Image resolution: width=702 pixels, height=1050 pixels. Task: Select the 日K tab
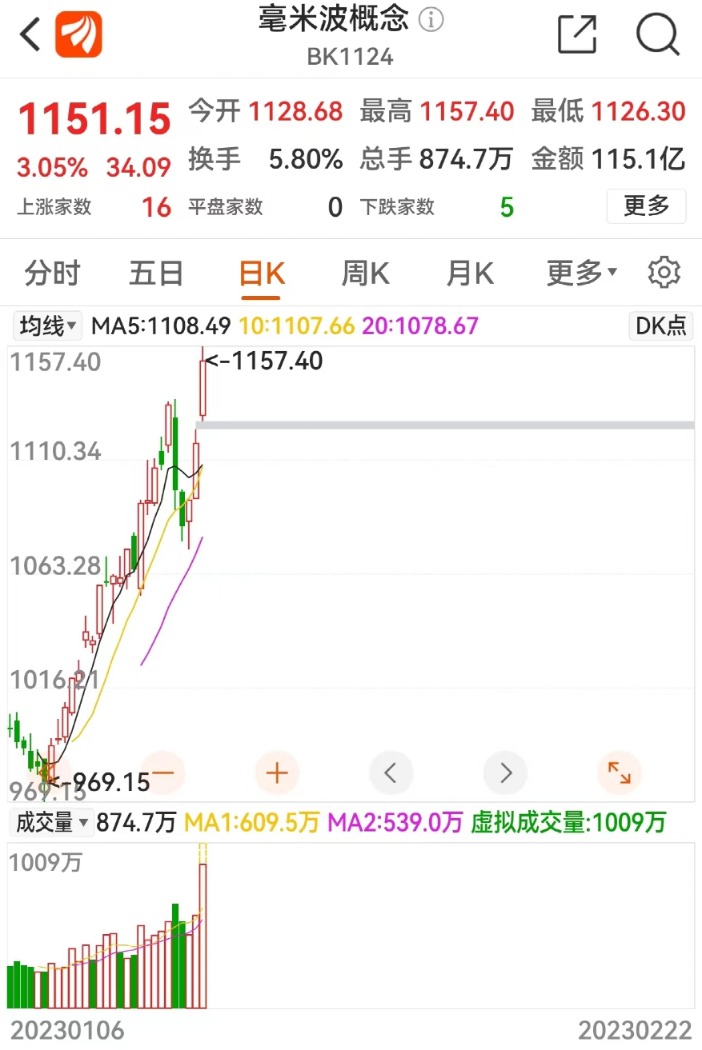pos(262,273)
